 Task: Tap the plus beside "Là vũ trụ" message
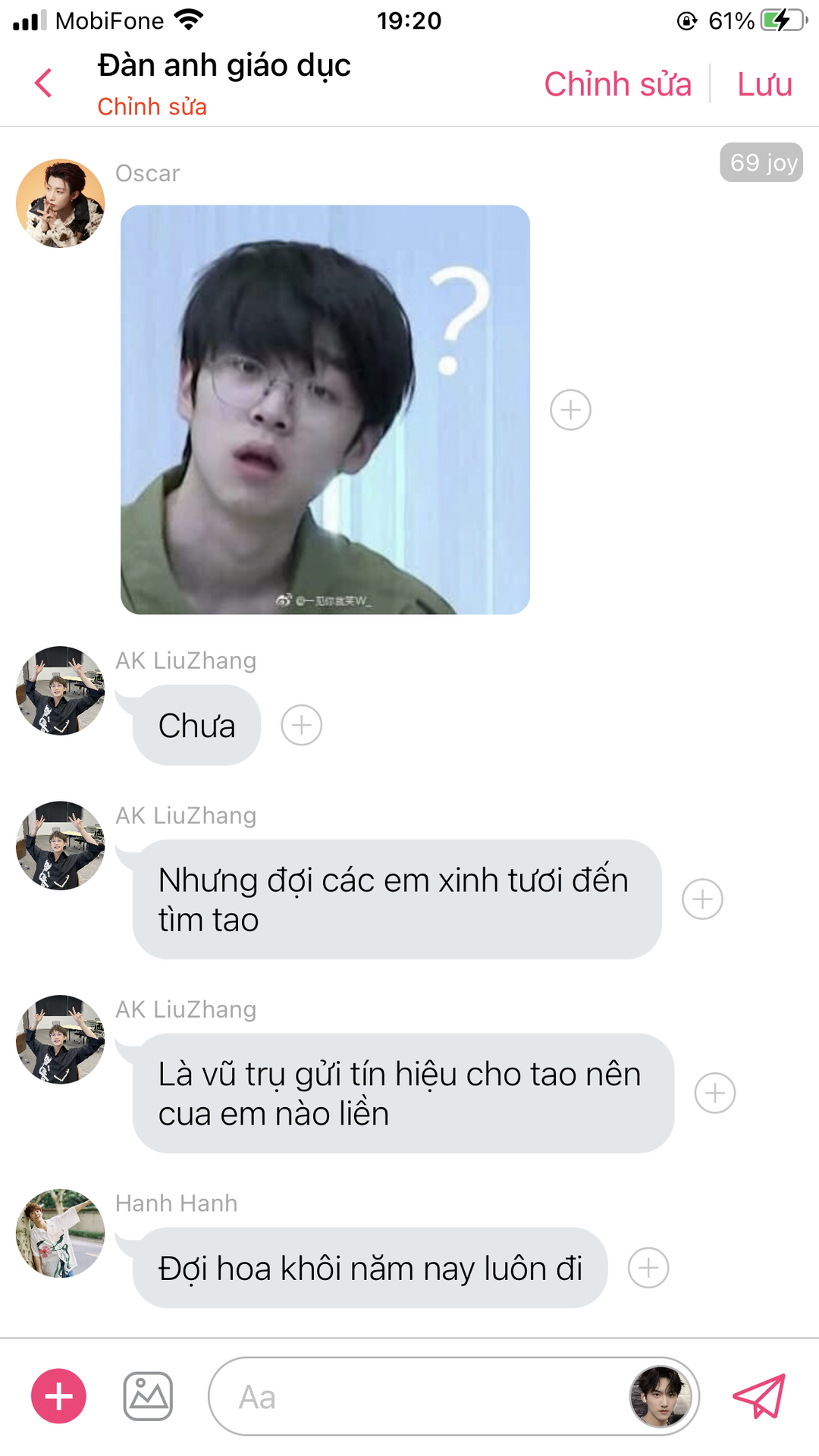pos(715,1093)
